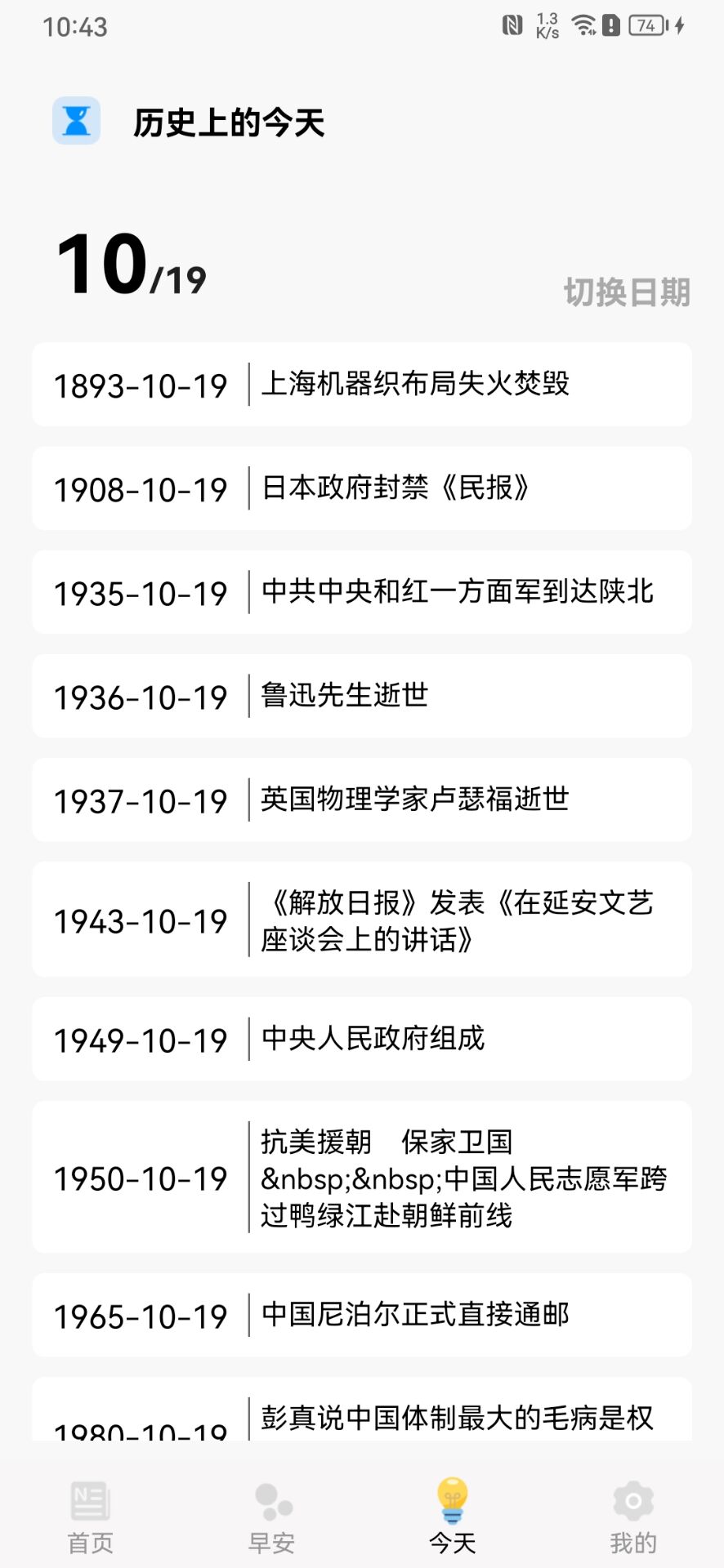Open the 鲁迅先生逝世 entry

(361, 696)
